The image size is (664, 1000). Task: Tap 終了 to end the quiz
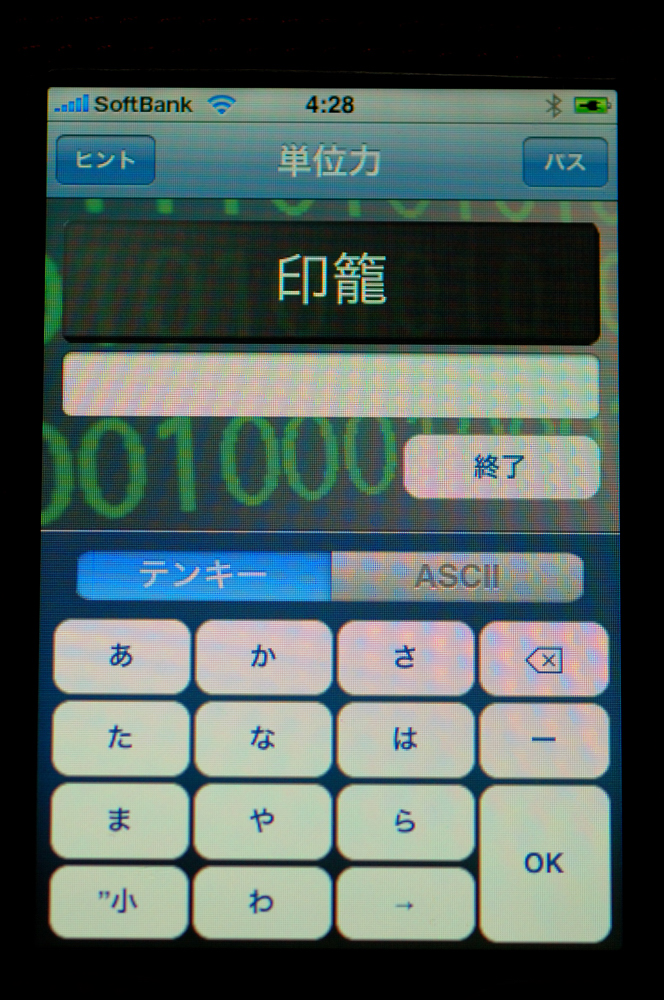[x=501, y=467]
